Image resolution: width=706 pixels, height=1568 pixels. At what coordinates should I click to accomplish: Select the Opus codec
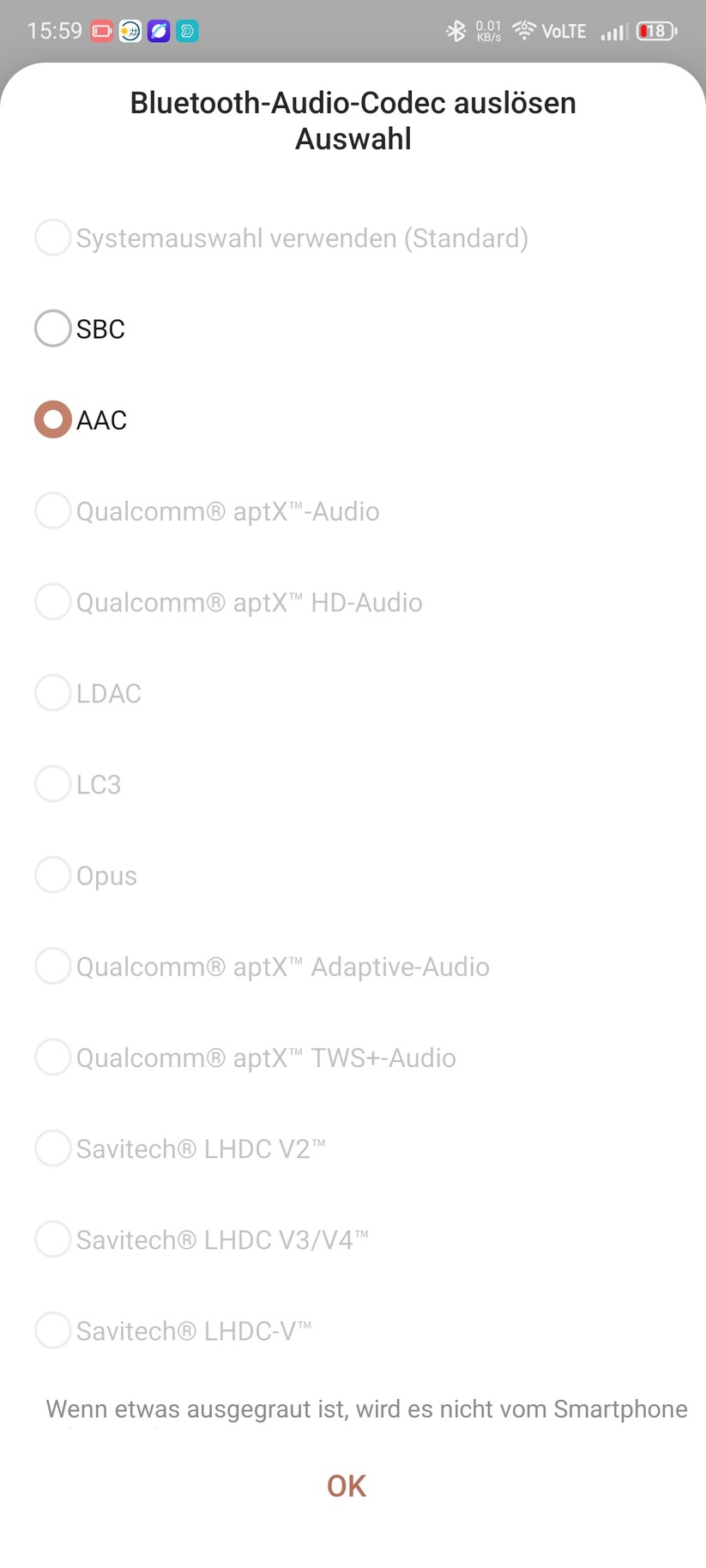(x=52, y=874)
